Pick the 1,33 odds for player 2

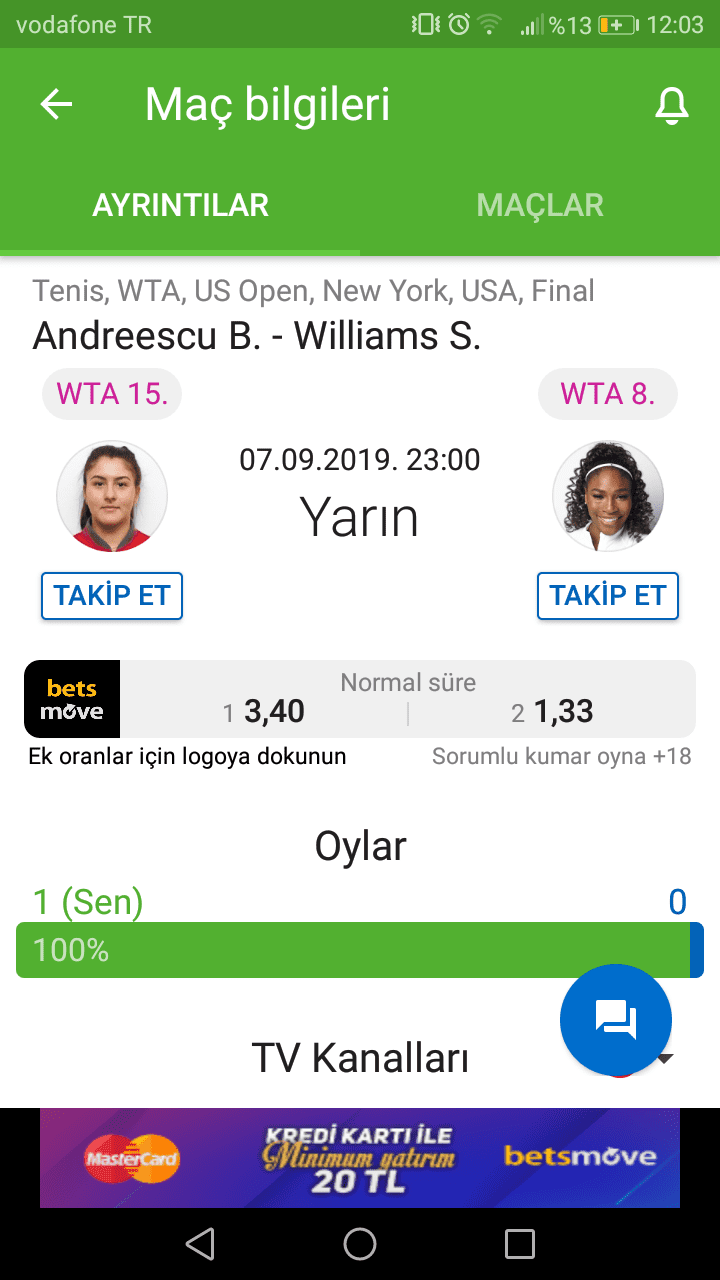click(552, 712)
